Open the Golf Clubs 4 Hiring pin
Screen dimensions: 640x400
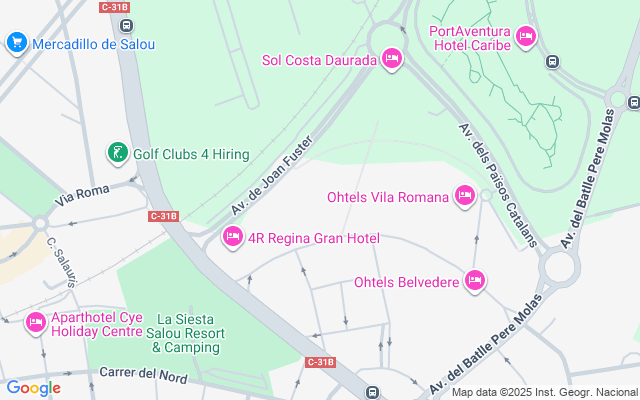tap(117, 154)
